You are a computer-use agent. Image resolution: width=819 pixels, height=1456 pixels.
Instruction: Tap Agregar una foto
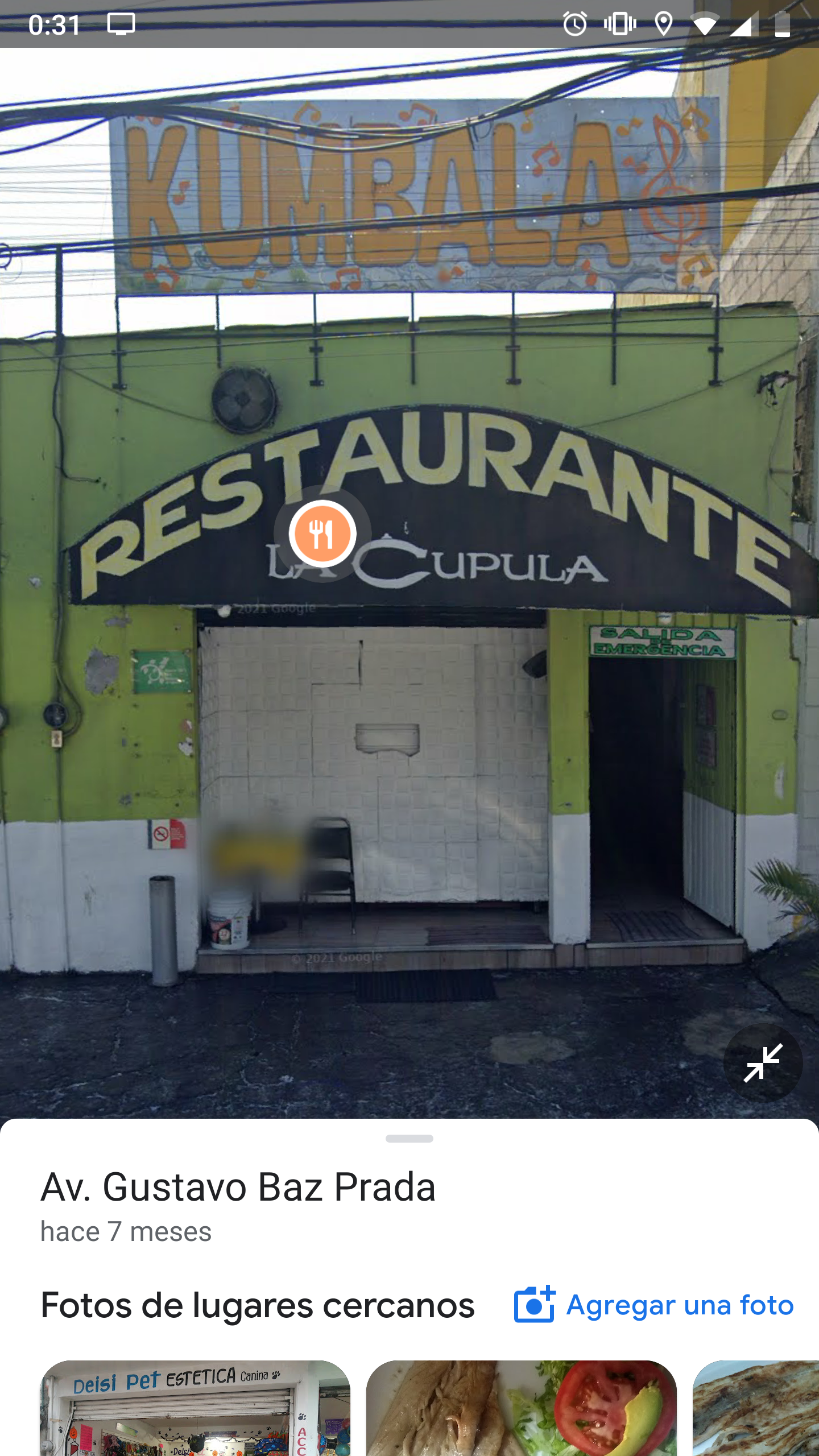pos(654,1305)
